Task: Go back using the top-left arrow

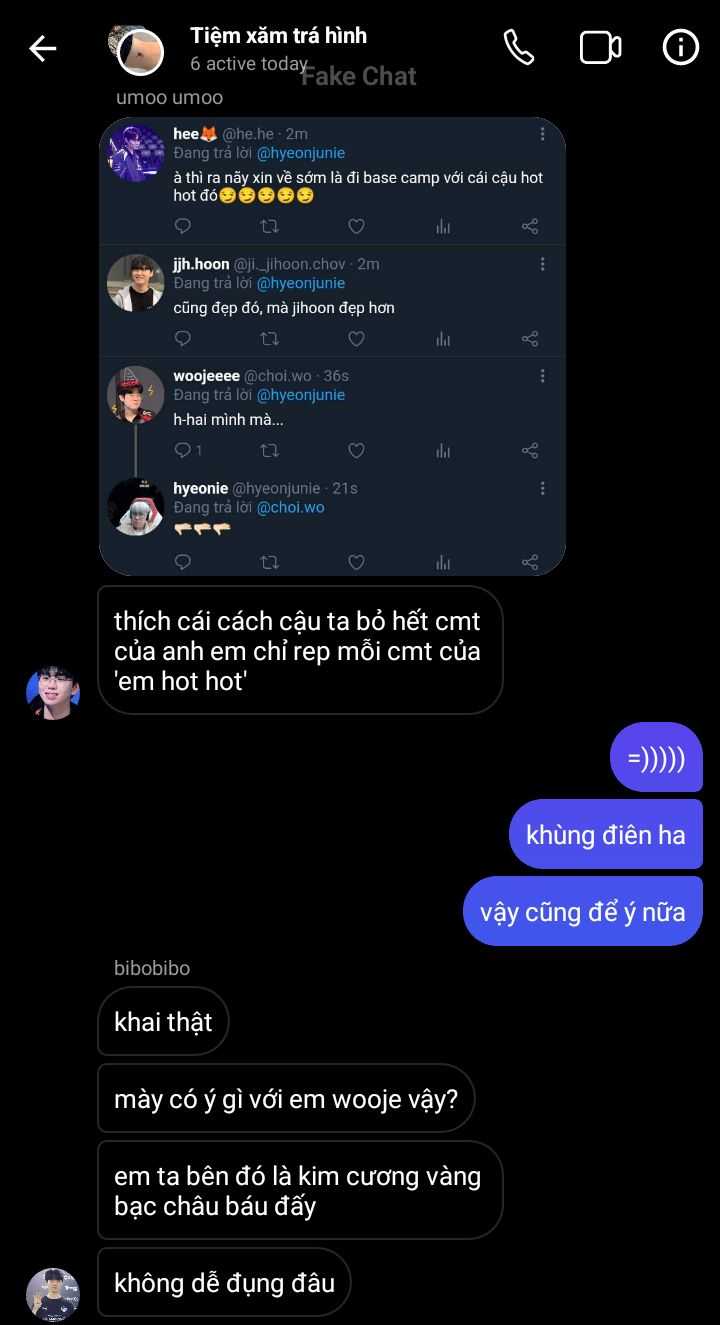Action: [43, 48]
